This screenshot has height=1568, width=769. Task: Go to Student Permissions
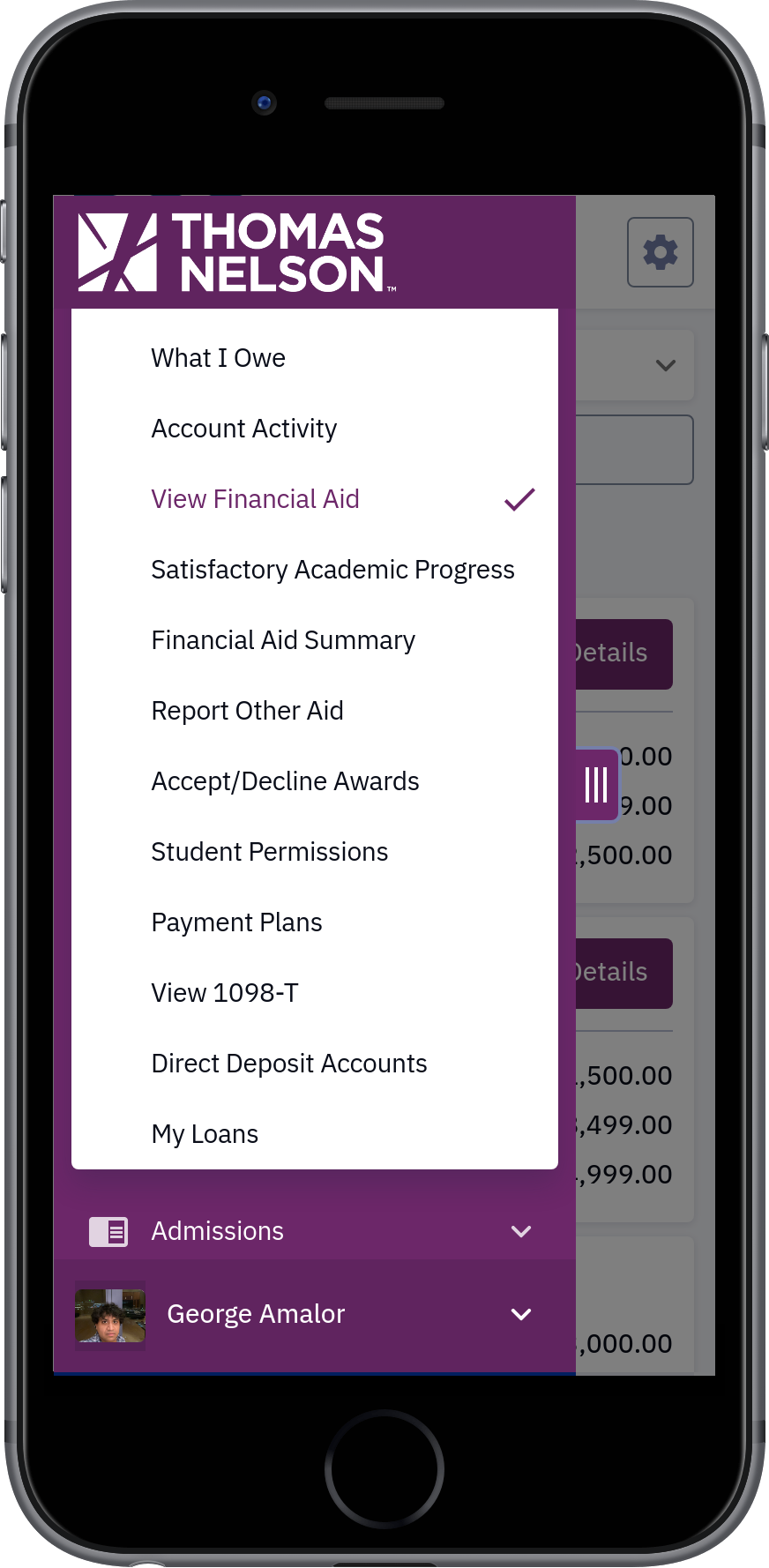tap(314, 852)
